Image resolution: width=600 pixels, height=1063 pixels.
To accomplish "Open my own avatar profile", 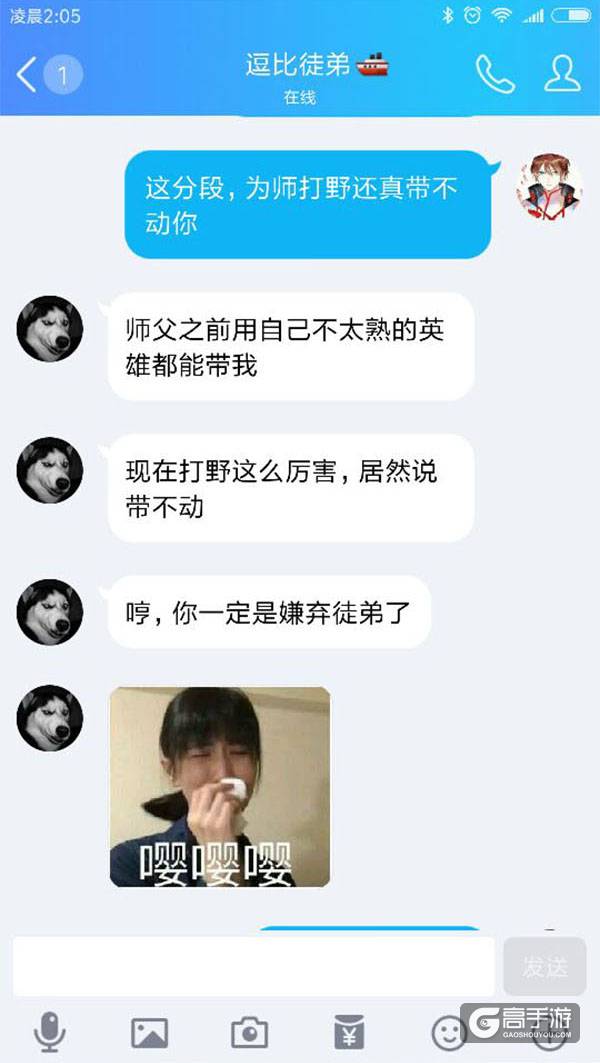I will pyautogui.click(x=549, y=187).
